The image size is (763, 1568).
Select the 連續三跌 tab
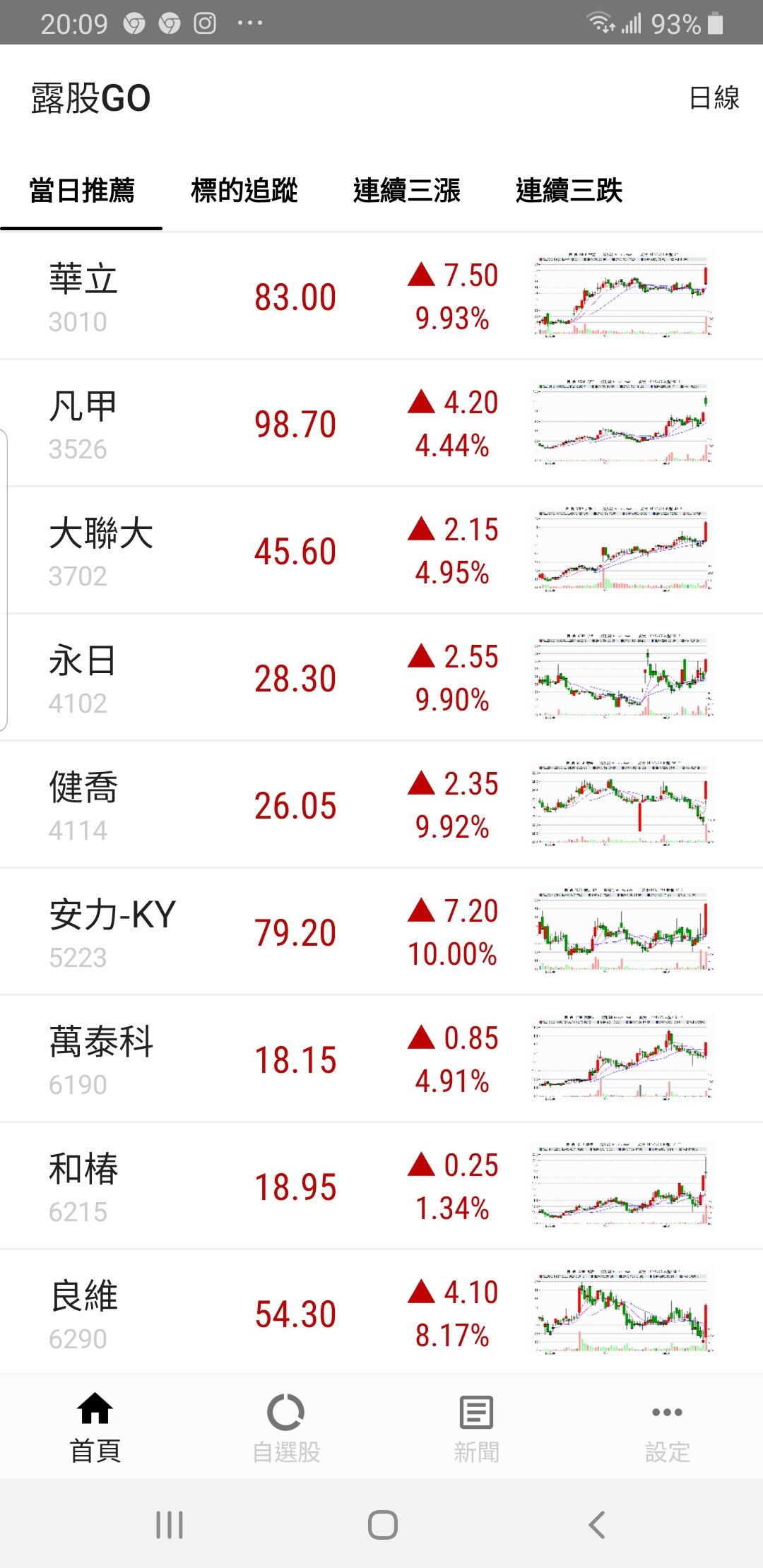(569, 191)
